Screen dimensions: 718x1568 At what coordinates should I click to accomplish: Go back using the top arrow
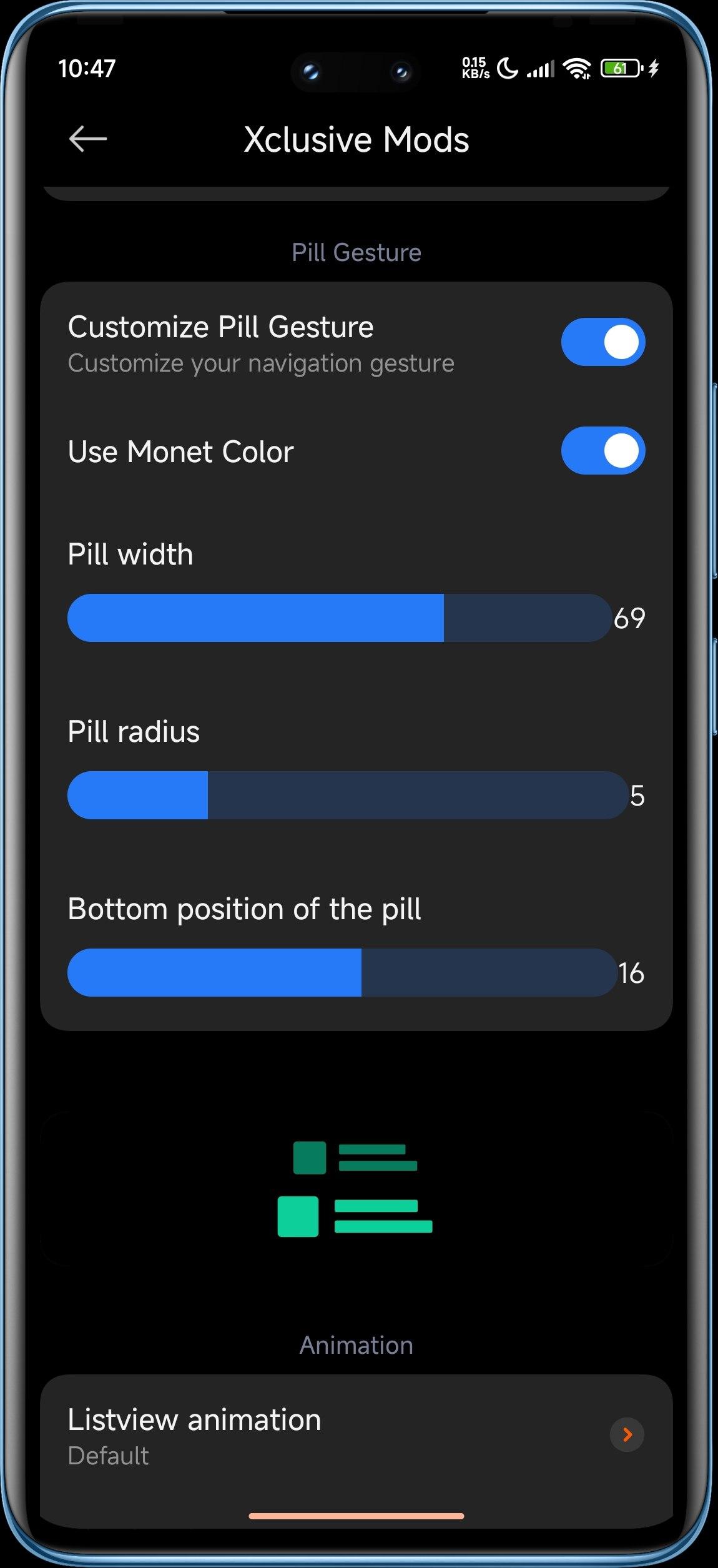[87, 139]
